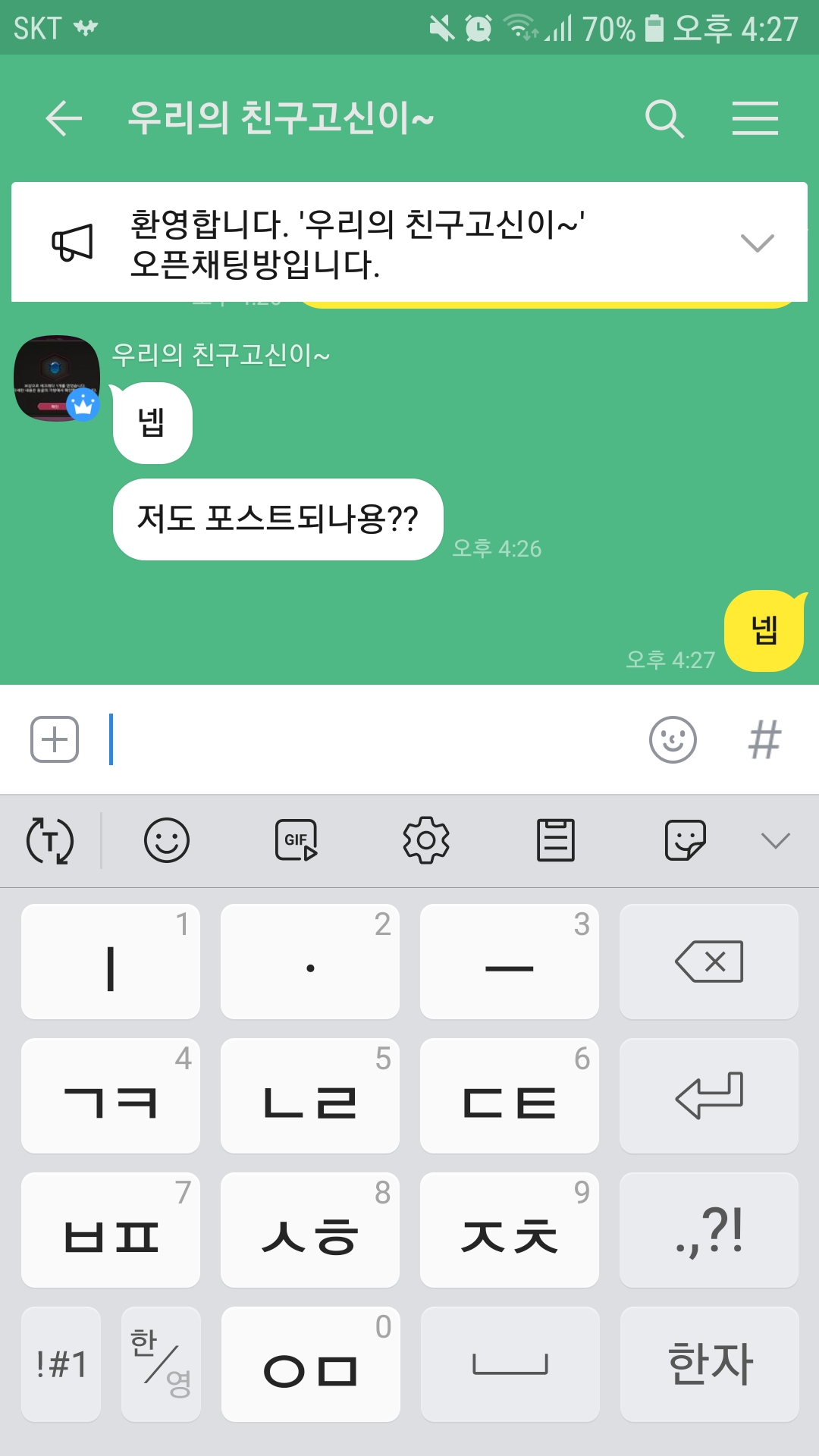Viewport: 819px width, 1456px height.
Task: Focus the message input field
Action: (x=372, y=739)
